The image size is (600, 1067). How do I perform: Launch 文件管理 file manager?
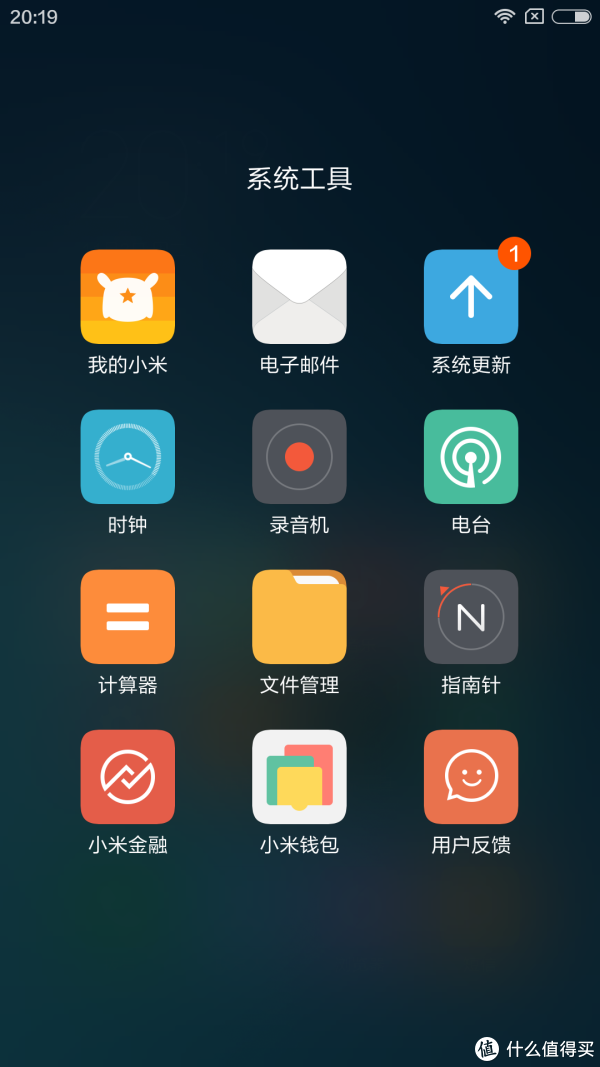click(x=299, y=617)
